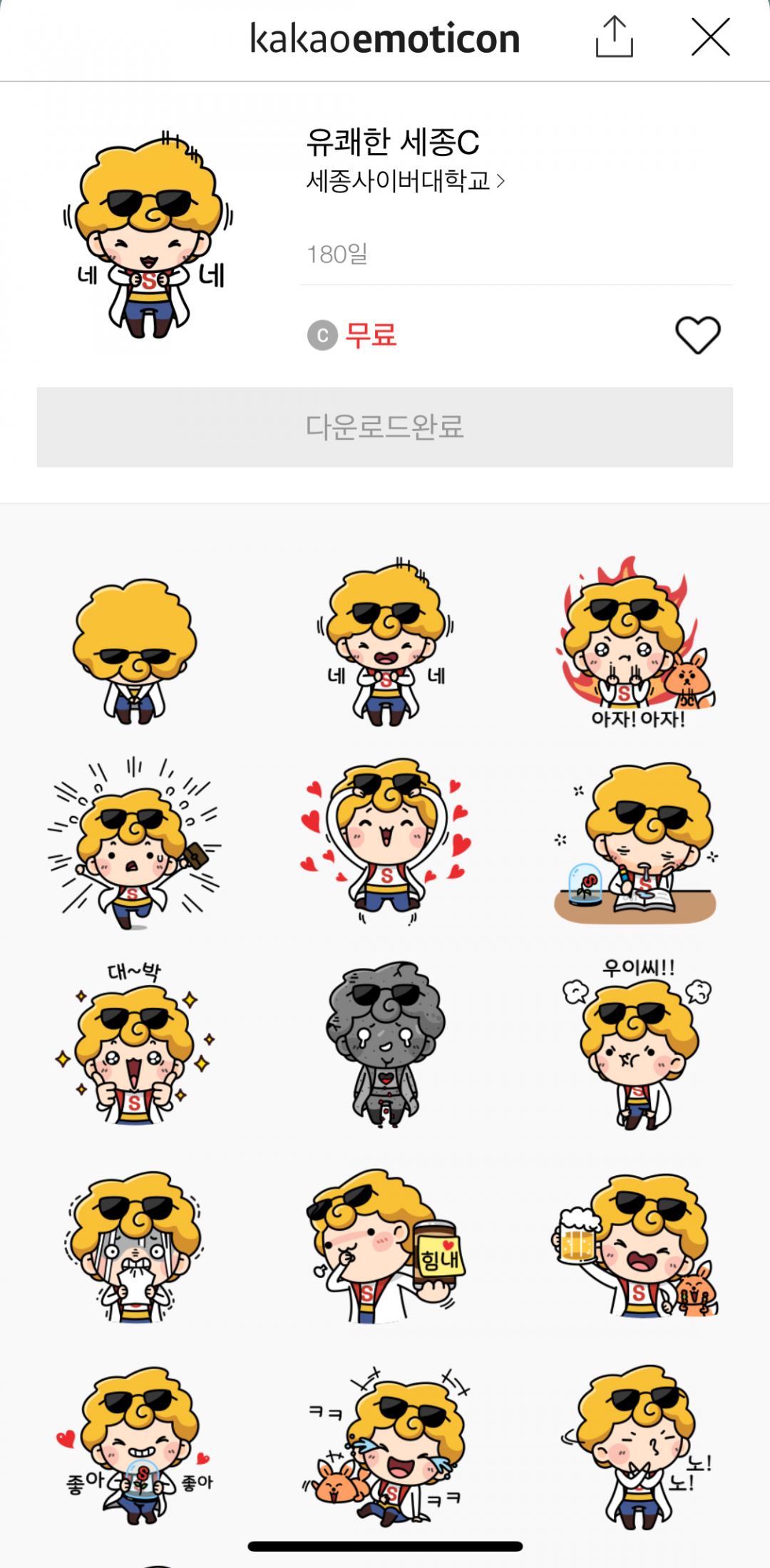
Task: Preview the 우이씨!! angry emoticon
Action: click(x=637, y=1044)
